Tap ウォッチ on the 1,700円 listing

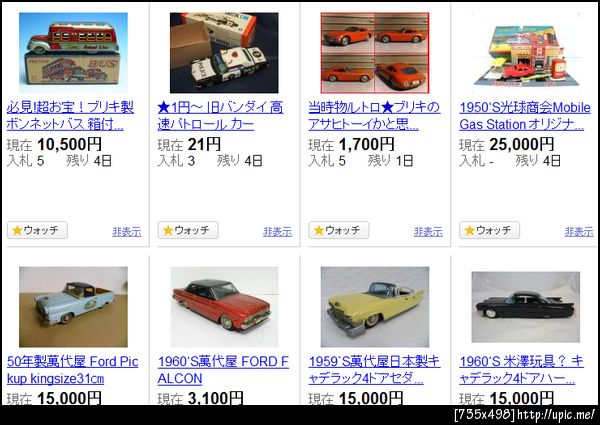tap(339, 230)
